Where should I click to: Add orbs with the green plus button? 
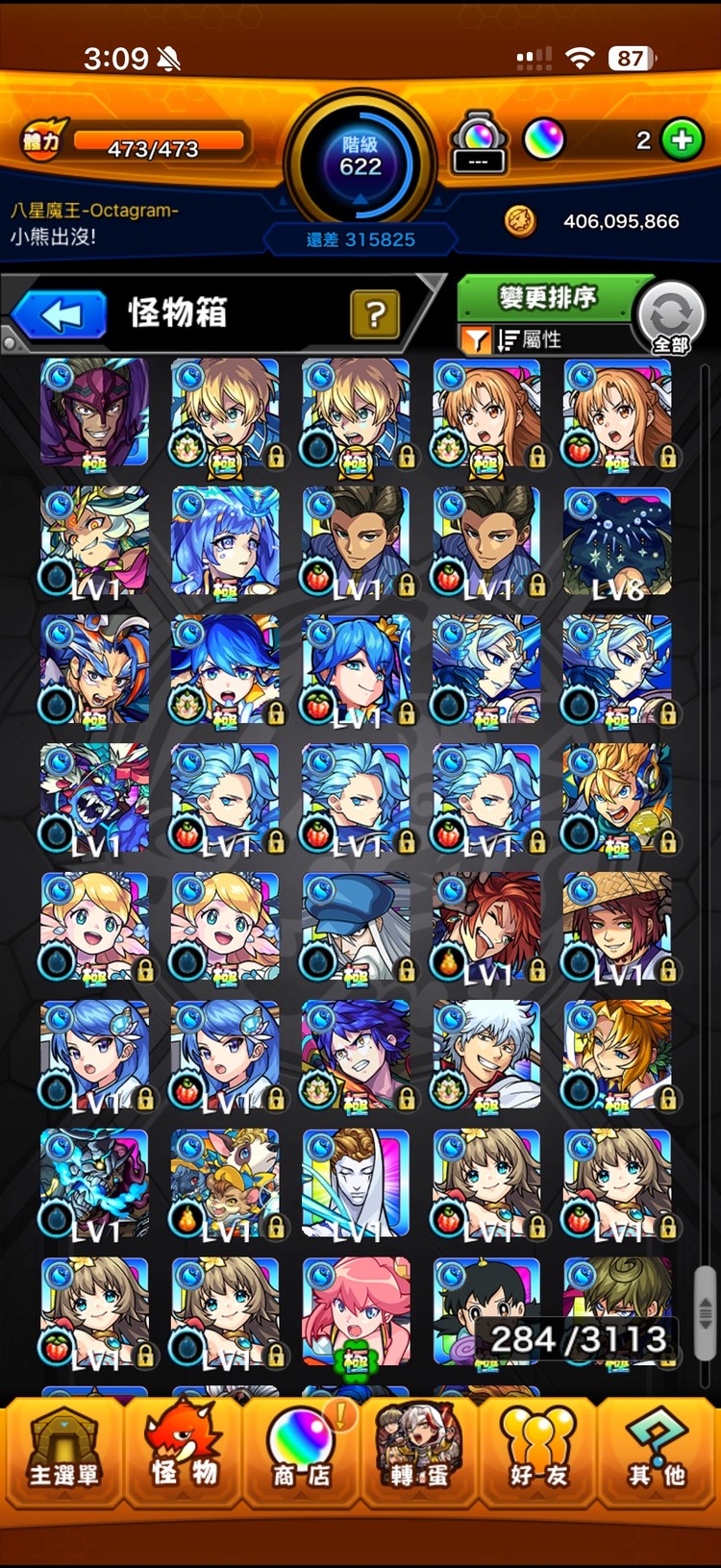coord(682,140)
